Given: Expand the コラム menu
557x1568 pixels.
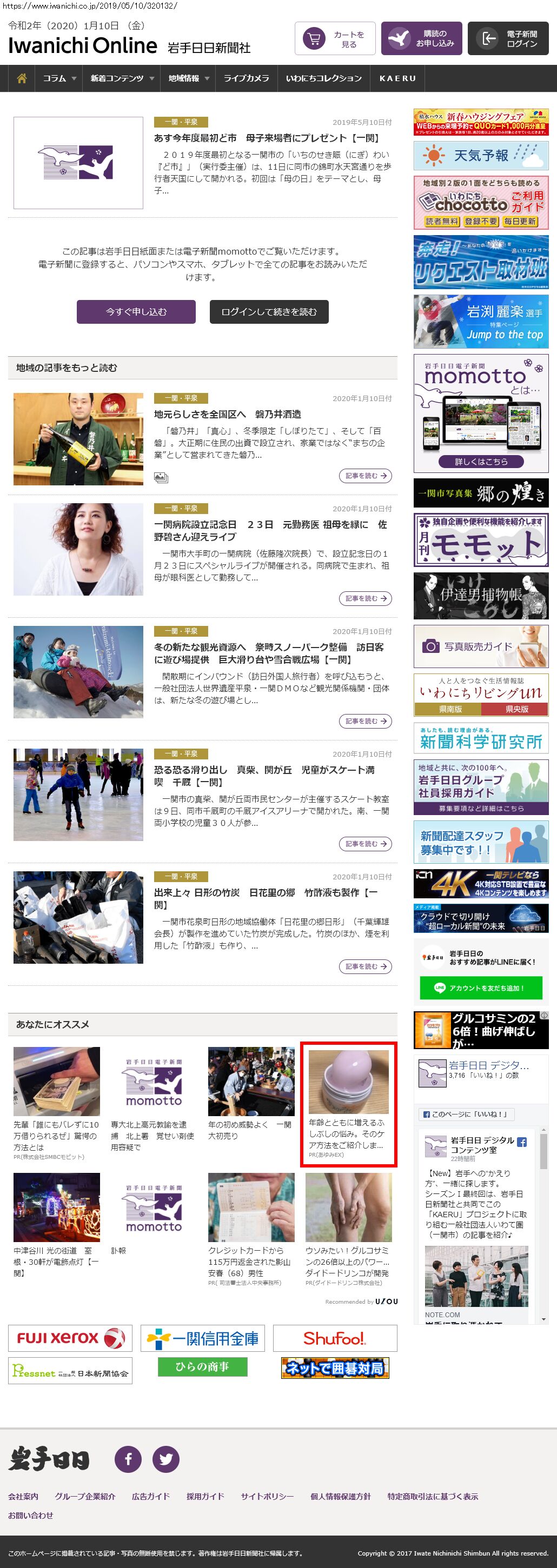Looking at the screenshot, I should point(59,78).
